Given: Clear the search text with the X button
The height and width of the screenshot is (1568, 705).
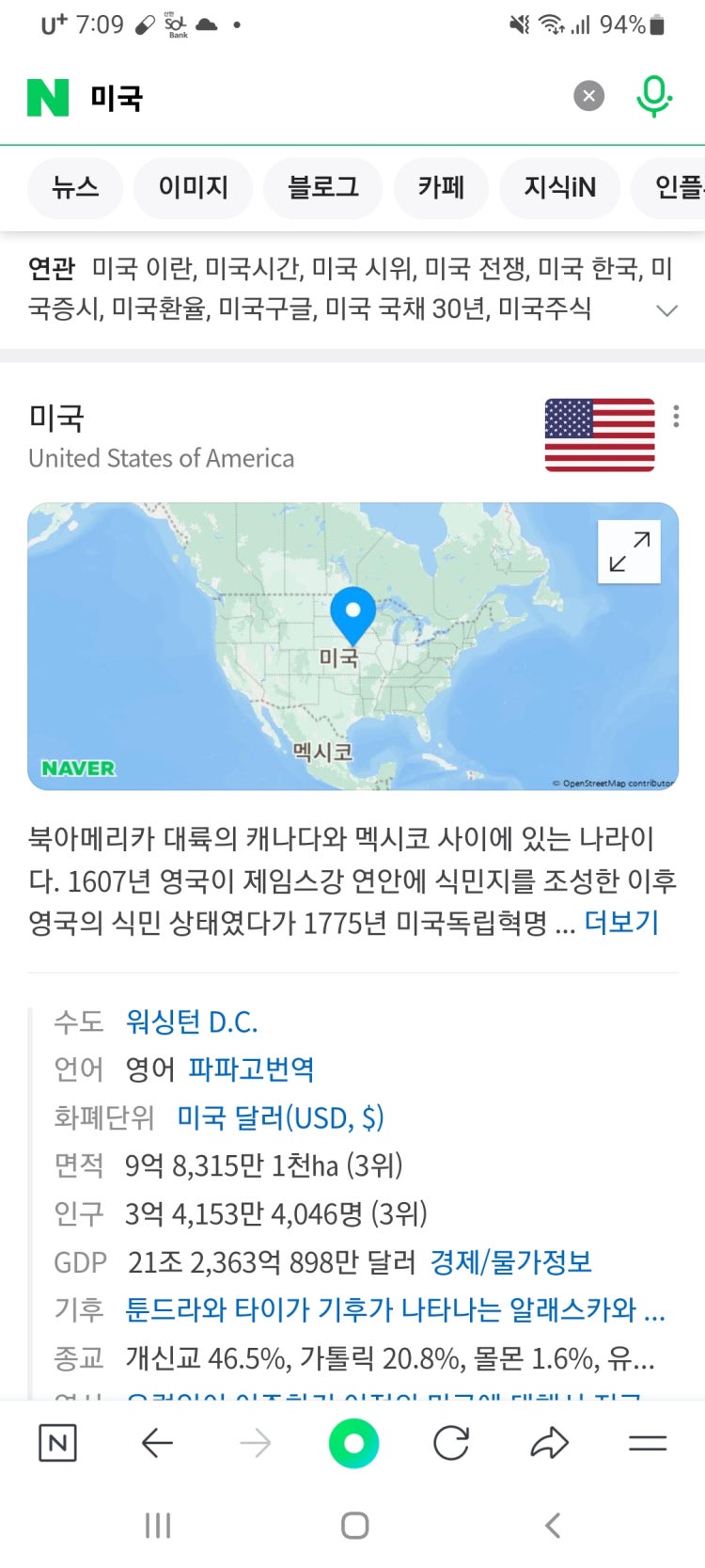Looking at the screenshot, I should tap(588, 96).
